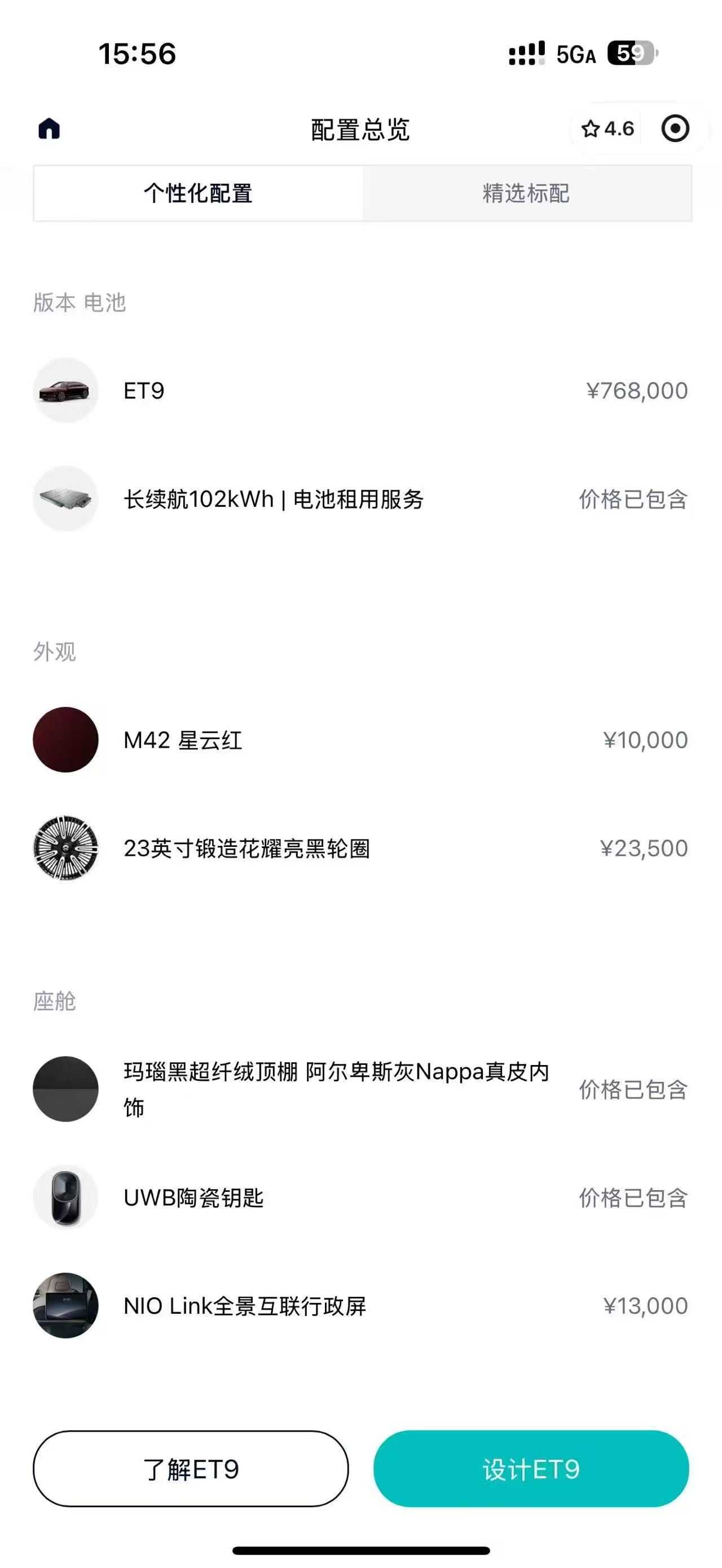Tap the 了解ET9 button
Image resolution: width=722 pixels, height=1568 pixels.
tap(191, 1469)
